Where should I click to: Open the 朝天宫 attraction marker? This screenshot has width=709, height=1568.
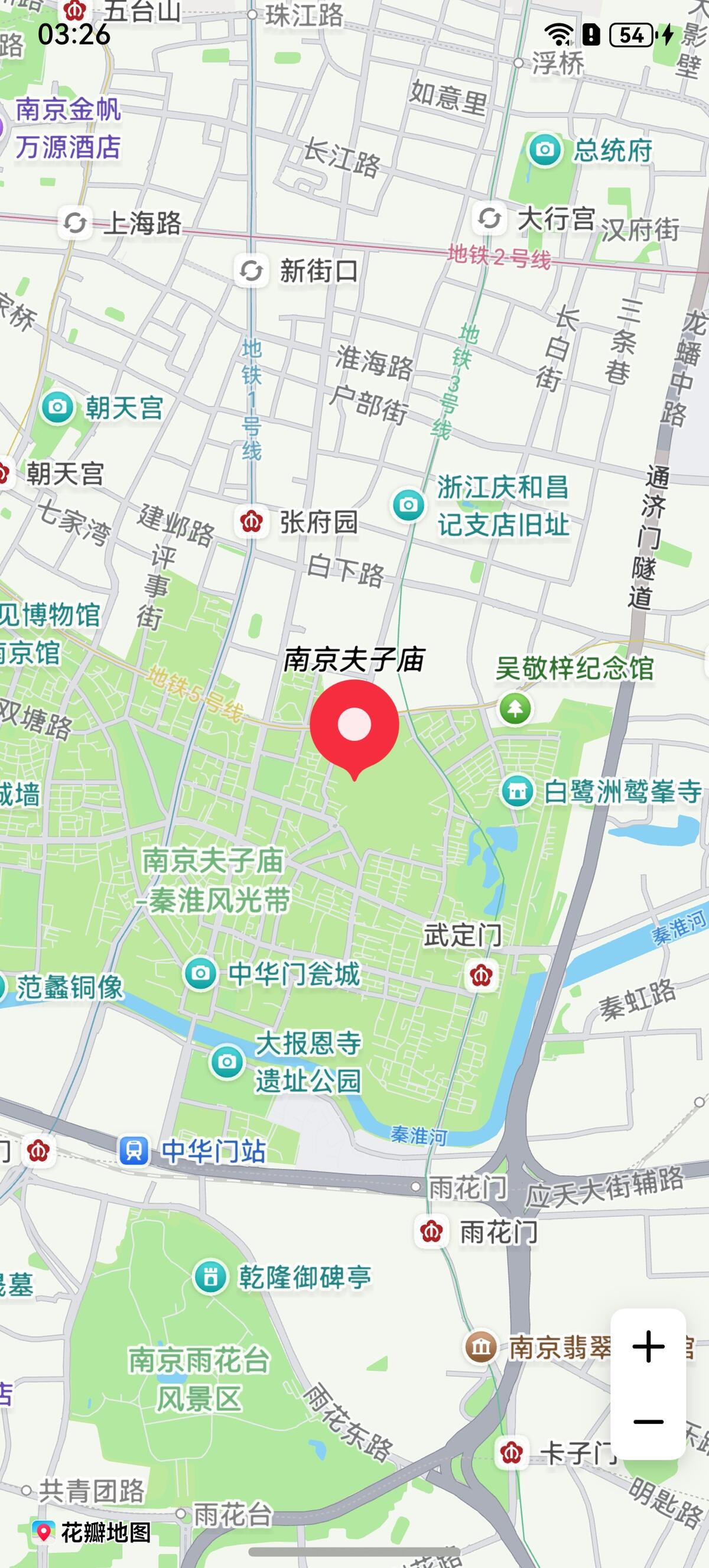[x=57, y=407]
